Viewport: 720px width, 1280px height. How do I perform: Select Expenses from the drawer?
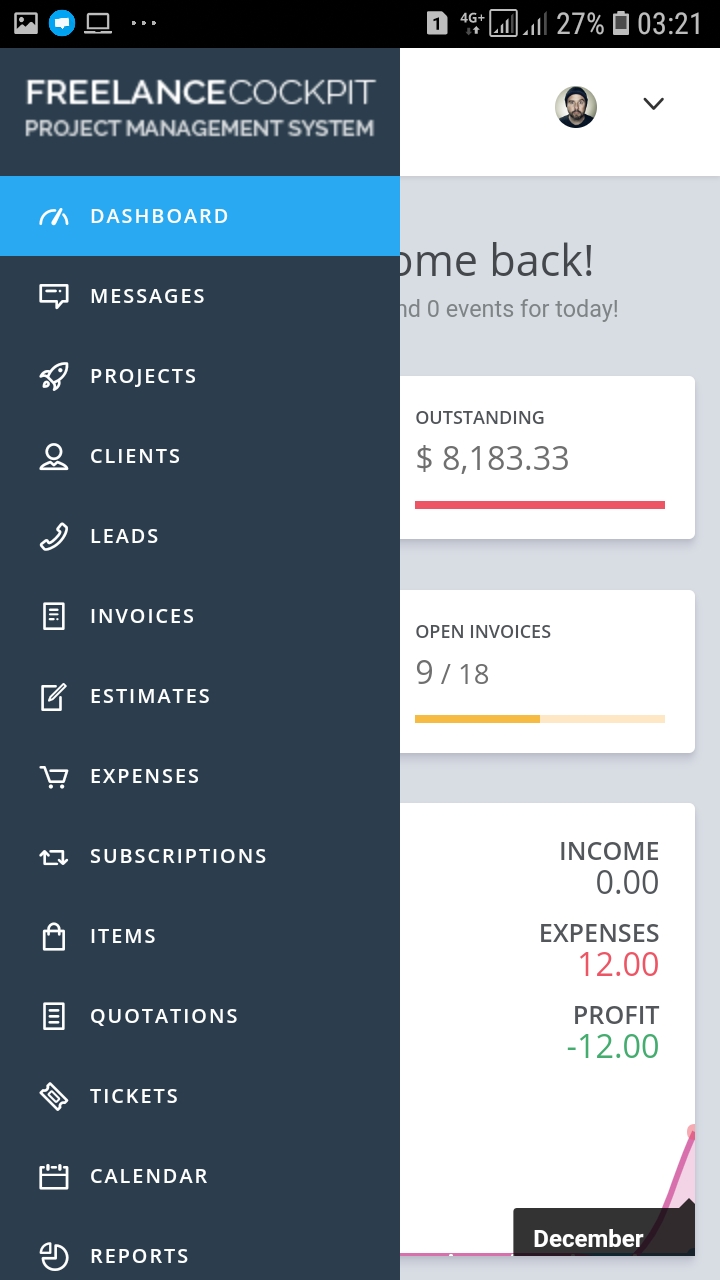pyautogui.click(x=145, y=776)
